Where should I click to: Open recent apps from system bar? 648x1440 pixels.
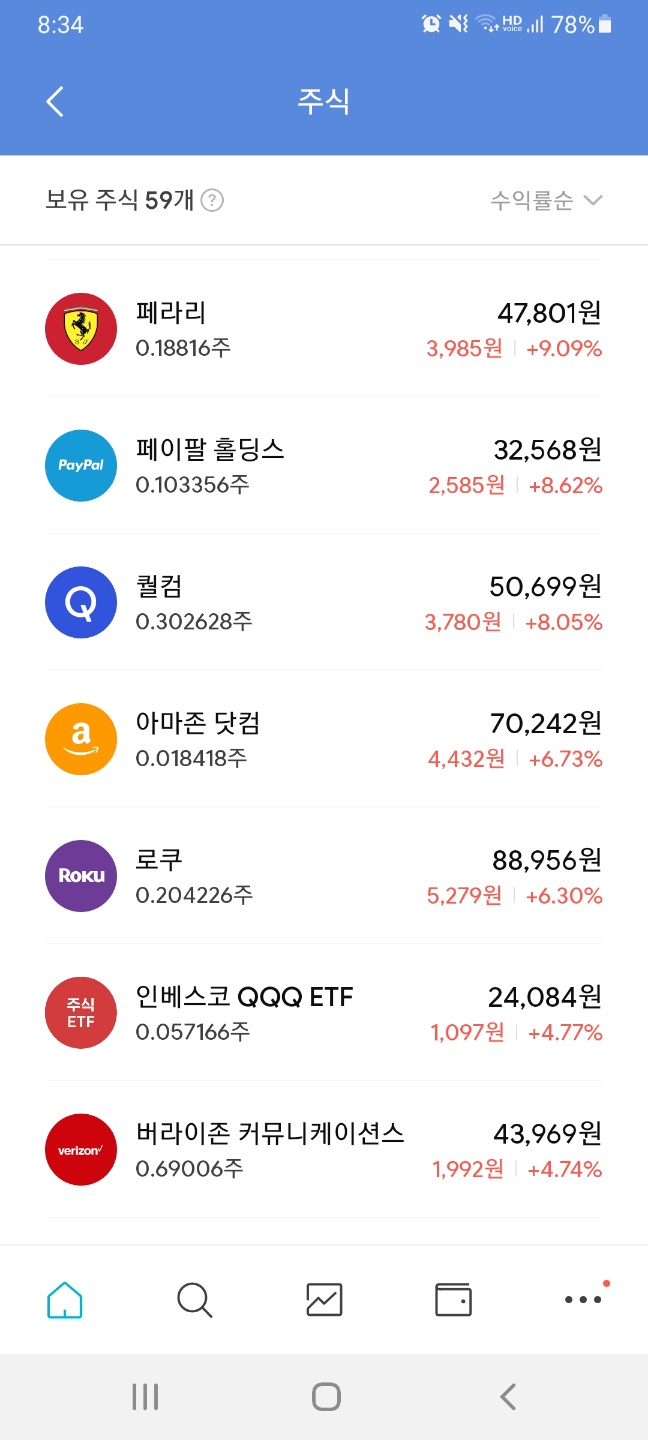tap(145, 1396)
